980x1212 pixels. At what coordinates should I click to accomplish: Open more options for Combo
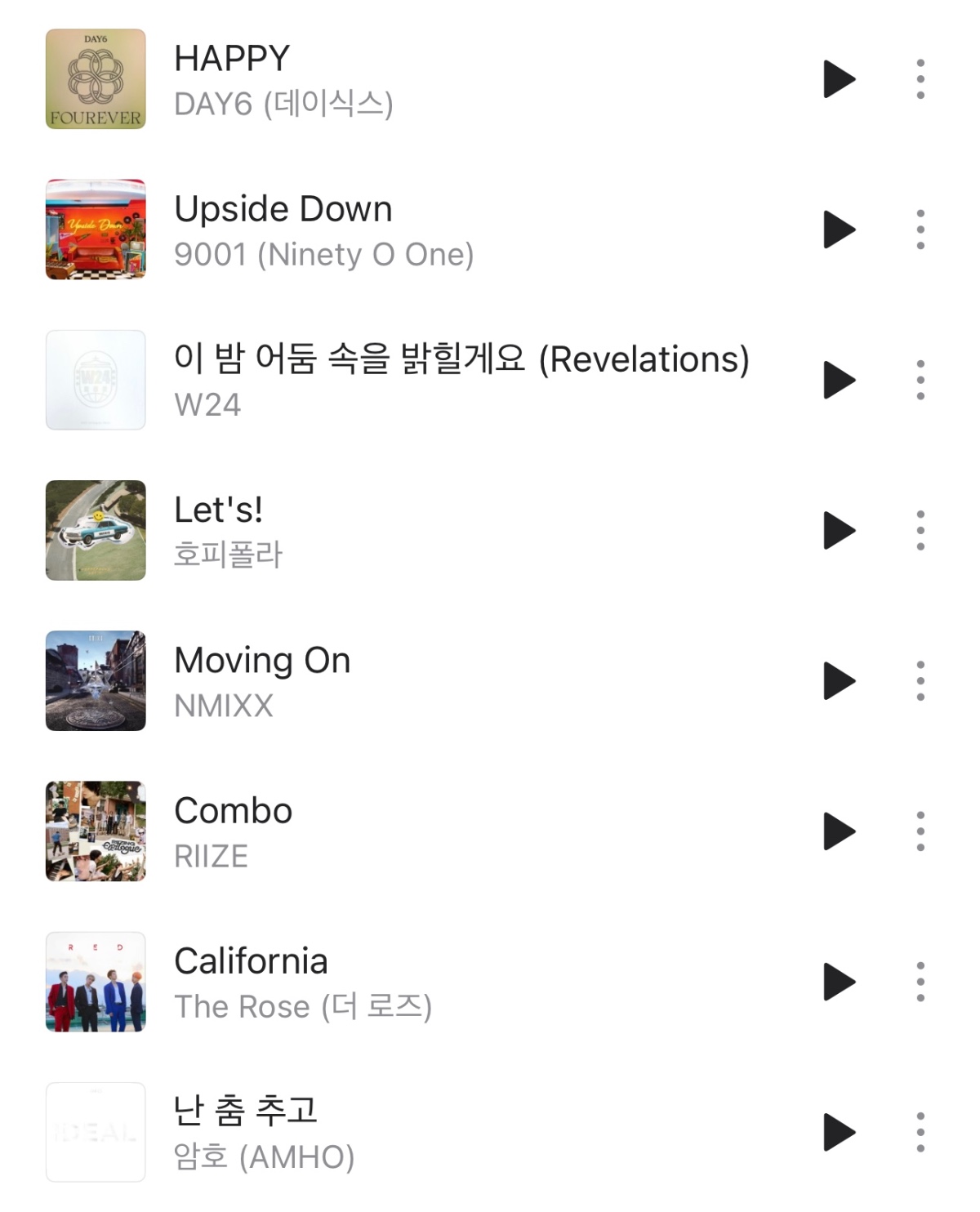(920, 831)
